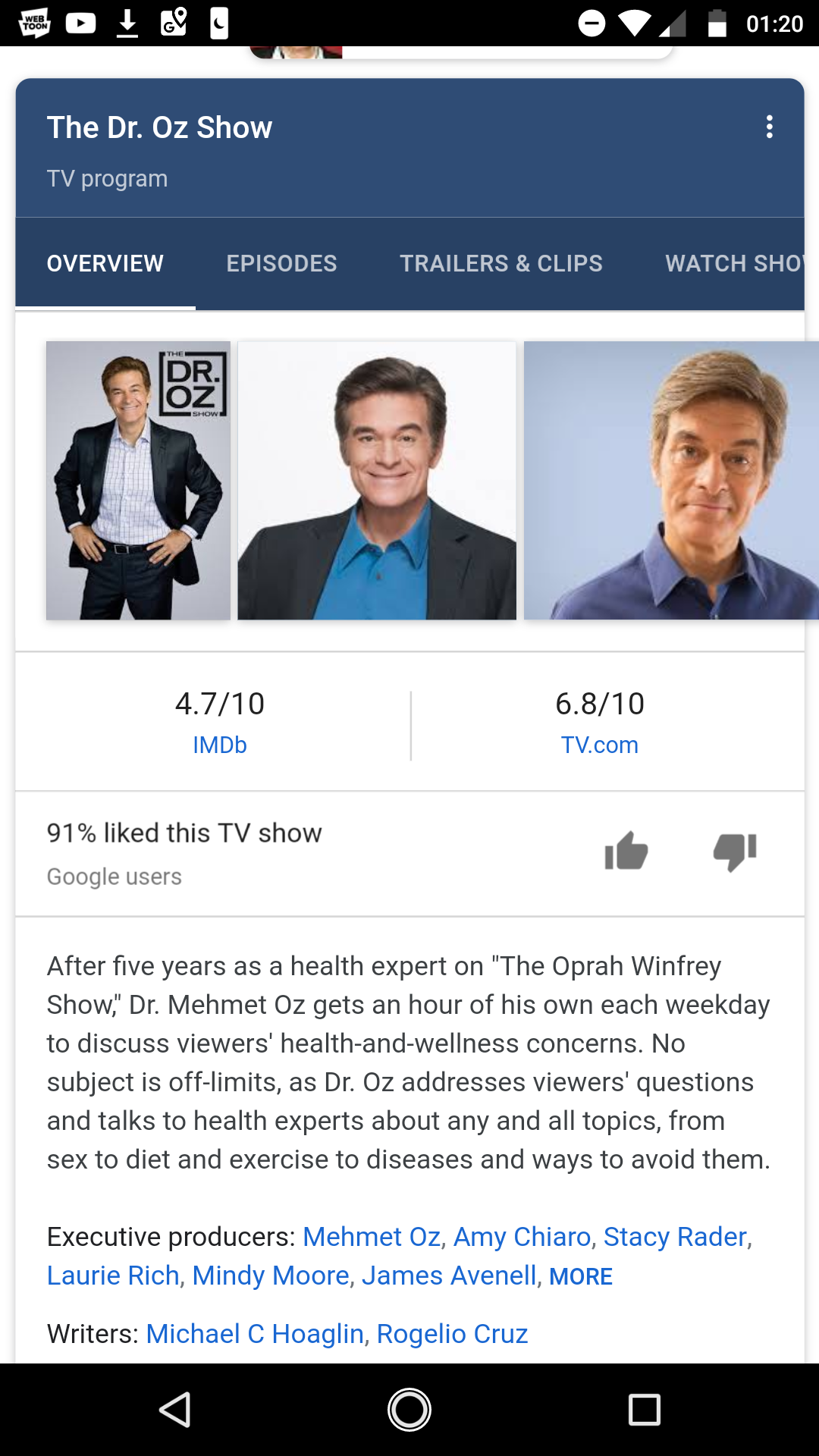Open the photo with purple shirt
The height and width of the screenshot is (1456, 819).
click(x=670, y=480)
